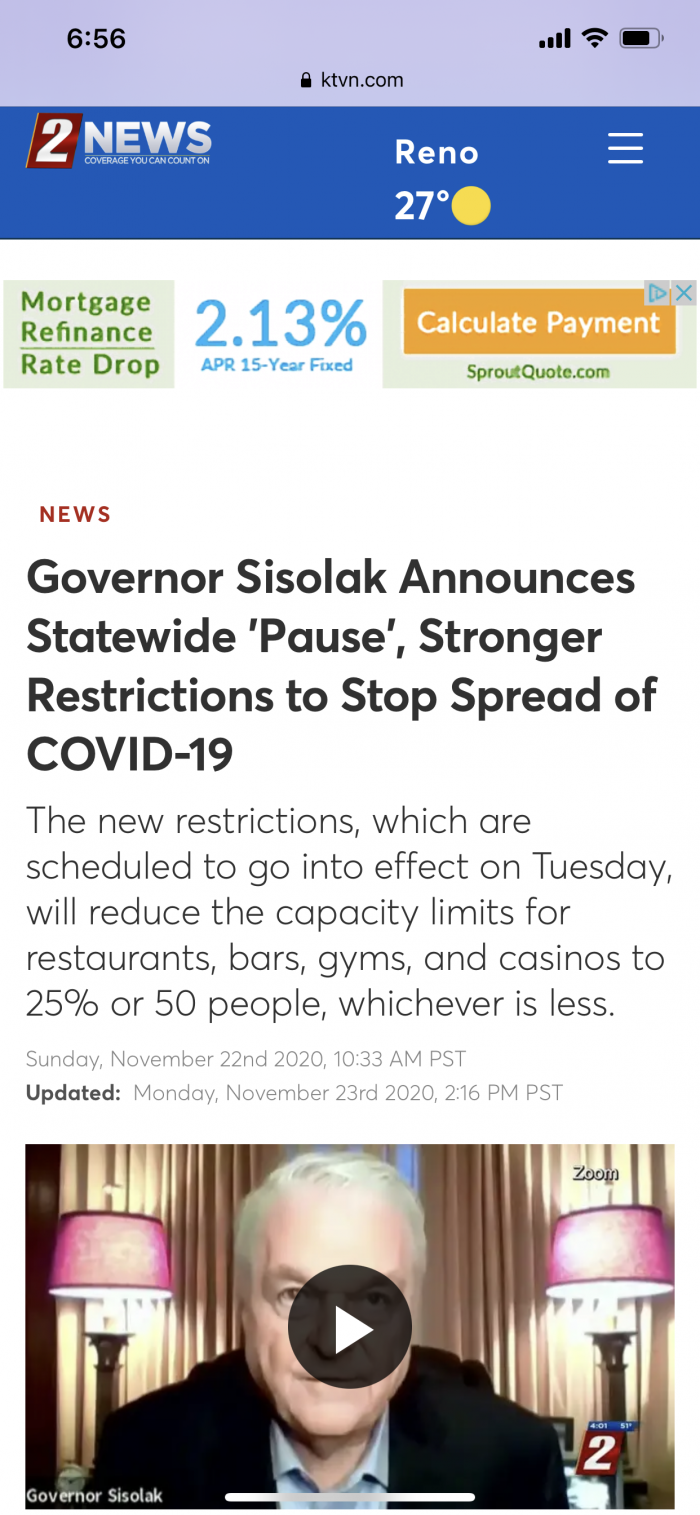Image resolution: width=700 pixels, height=1515 pixels.
Task: Open the Mortgage Refinance Rate Drop ad
Action: click(x=90, y=333)
